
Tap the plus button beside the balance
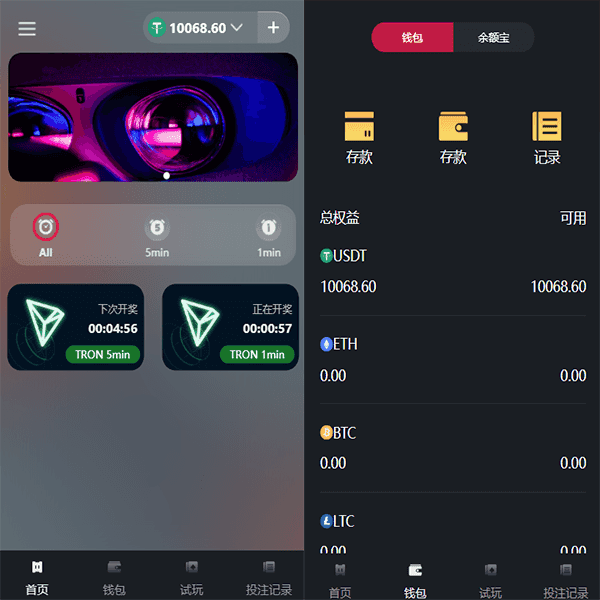pyautogui.click(x=273, y=27)
